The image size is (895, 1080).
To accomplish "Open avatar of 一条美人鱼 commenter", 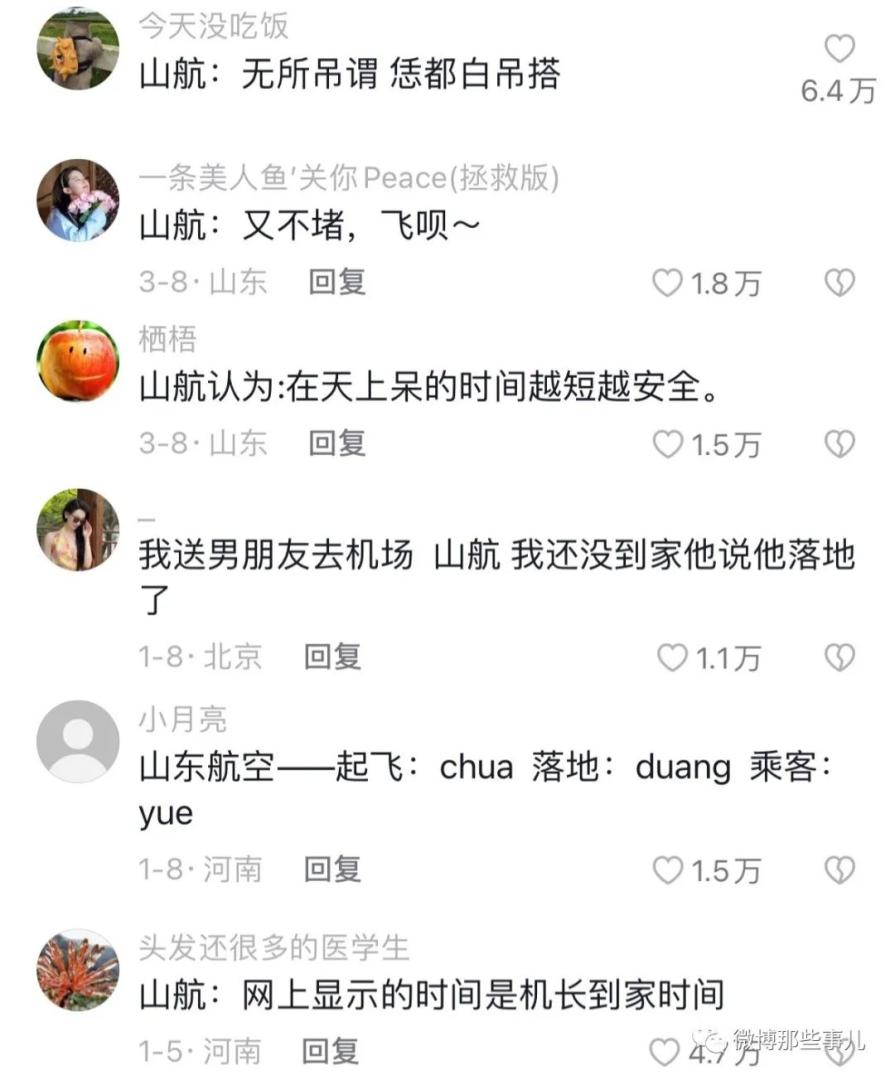I will point(77,200).
